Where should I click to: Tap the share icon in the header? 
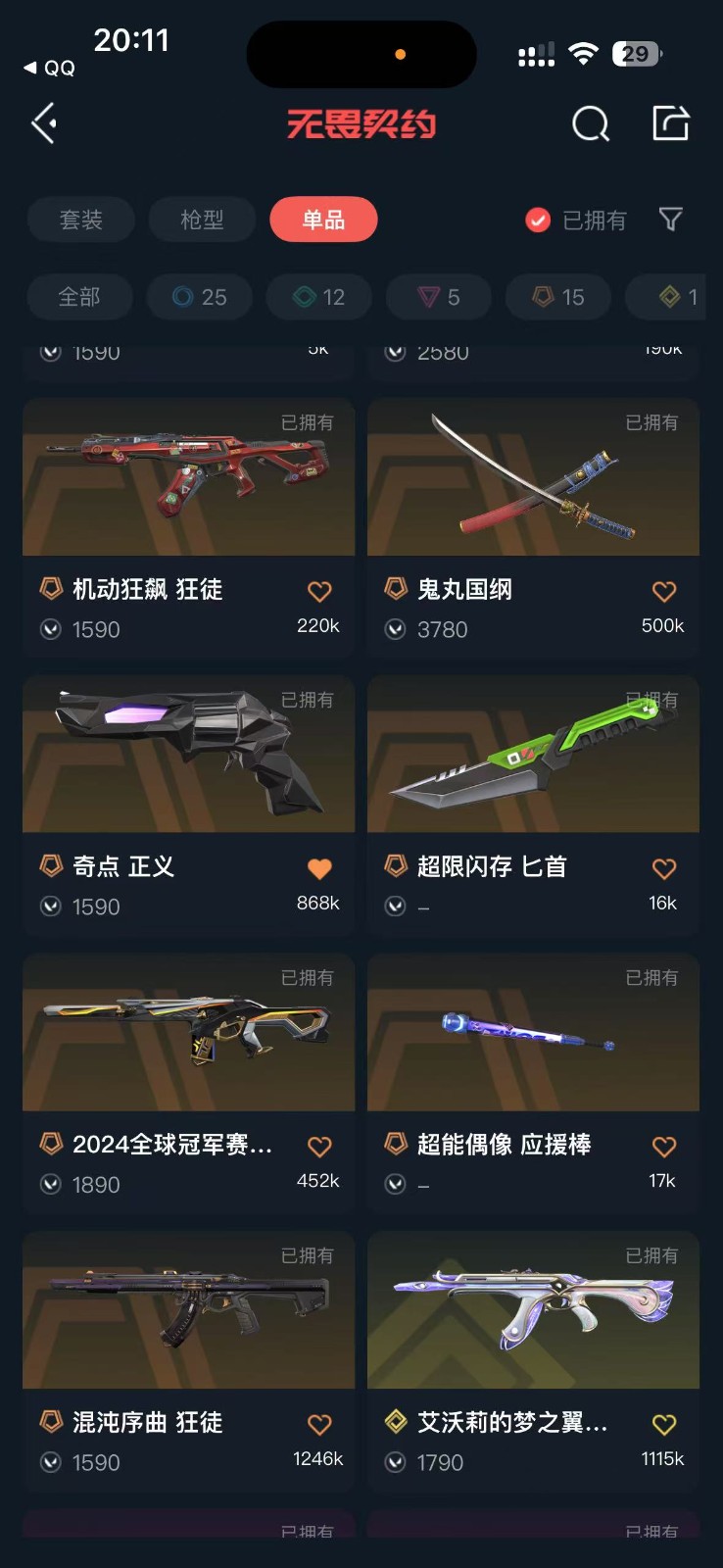[x=671, y=123]
